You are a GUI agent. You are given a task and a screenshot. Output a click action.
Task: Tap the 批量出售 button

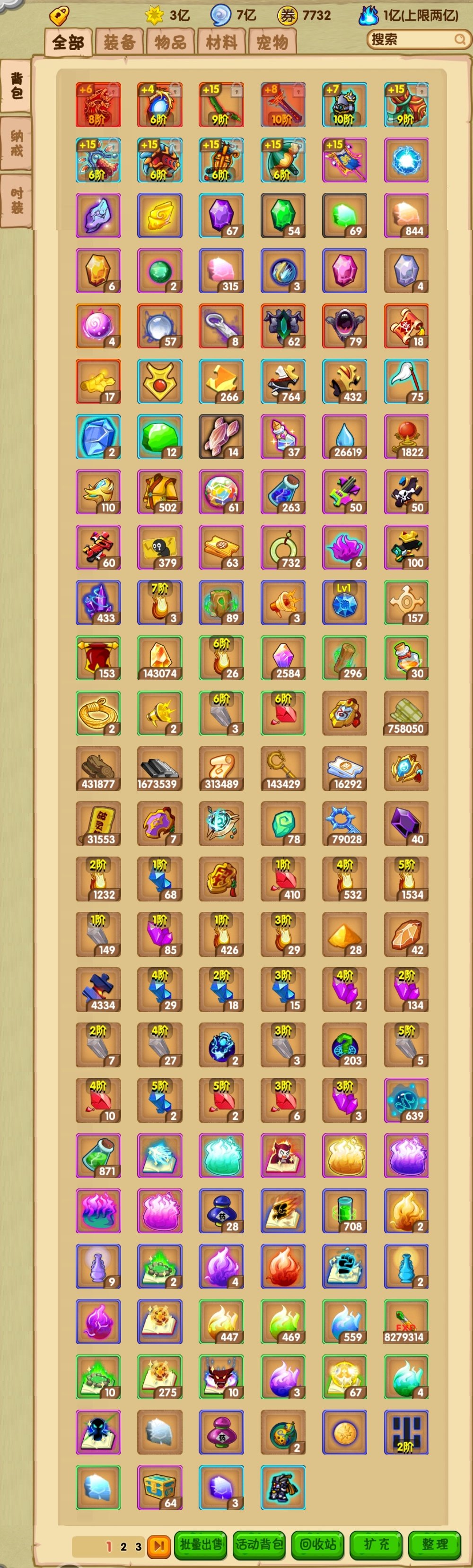tap(201, 1543)
